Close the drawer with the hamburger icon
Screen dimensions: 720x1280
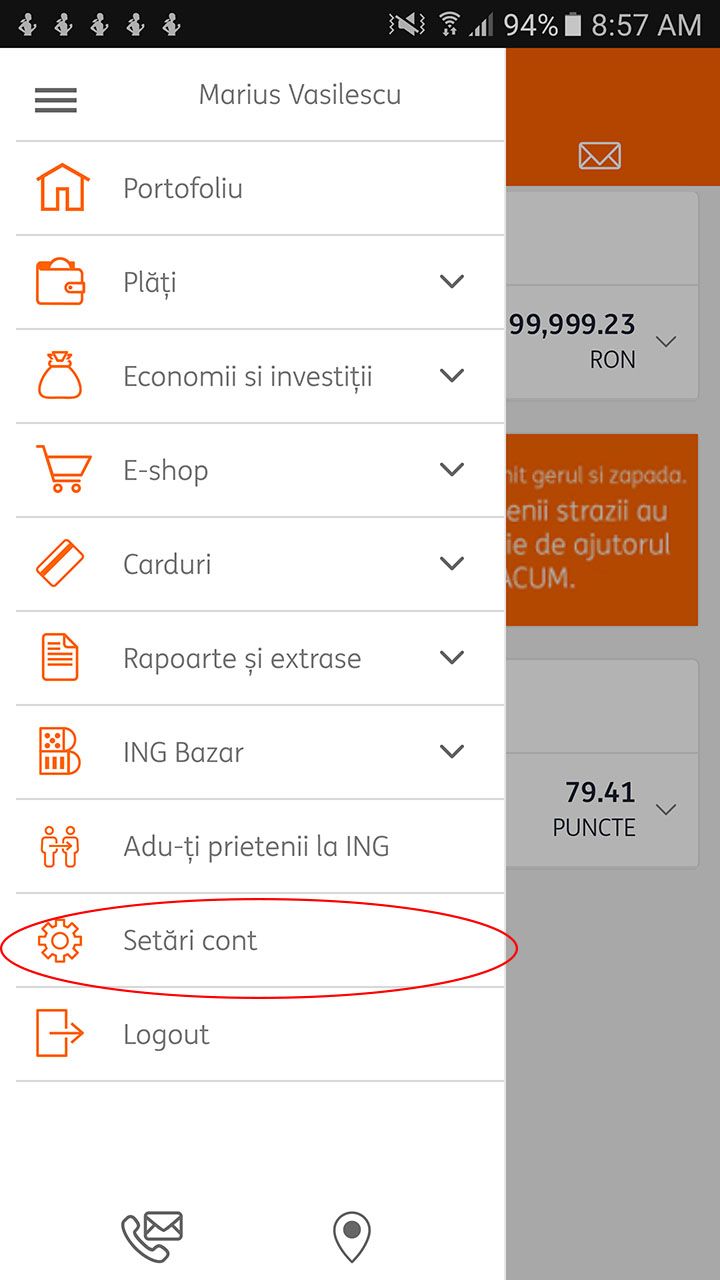coord(55,99)
